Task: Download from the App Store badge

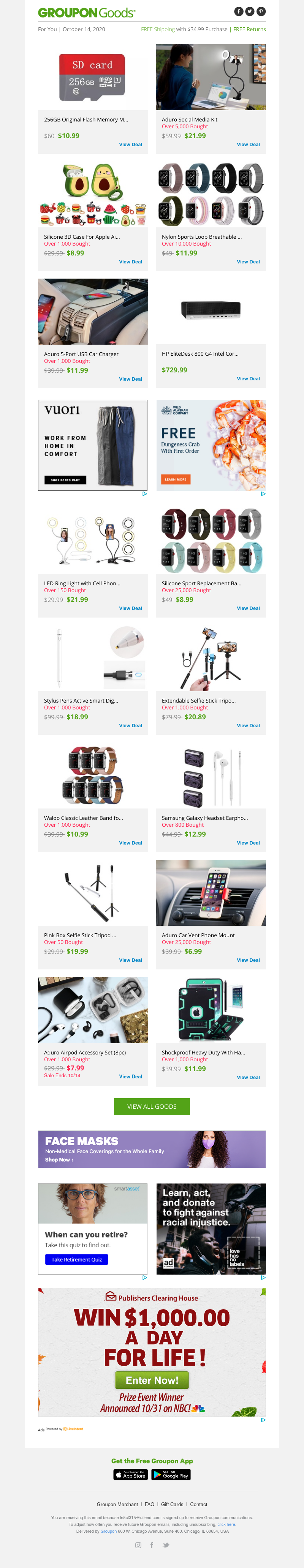Action: 131,1475
